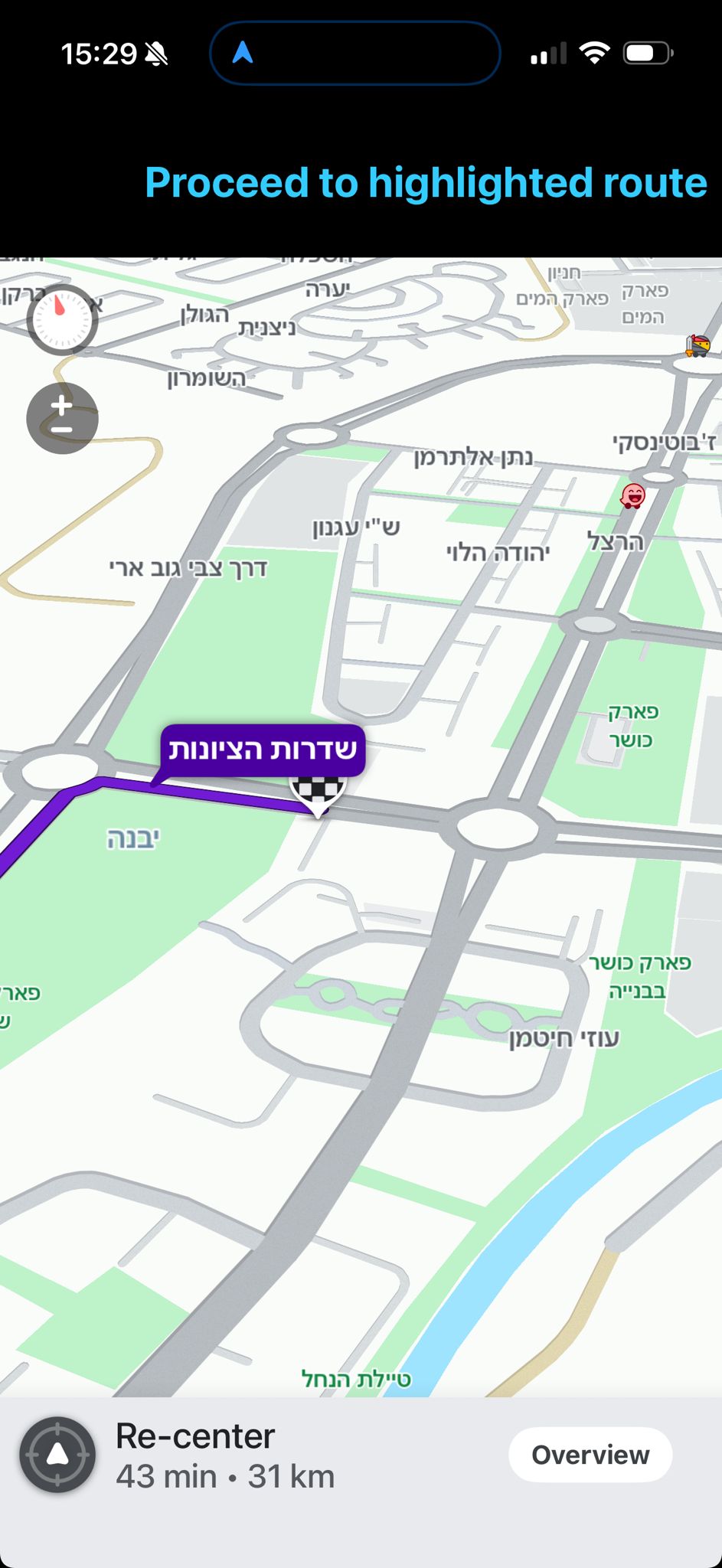Tap the pink Wazer icon near הרצל
The width and height of the screenshot is (722, 1568).
(x=632, y=496)
